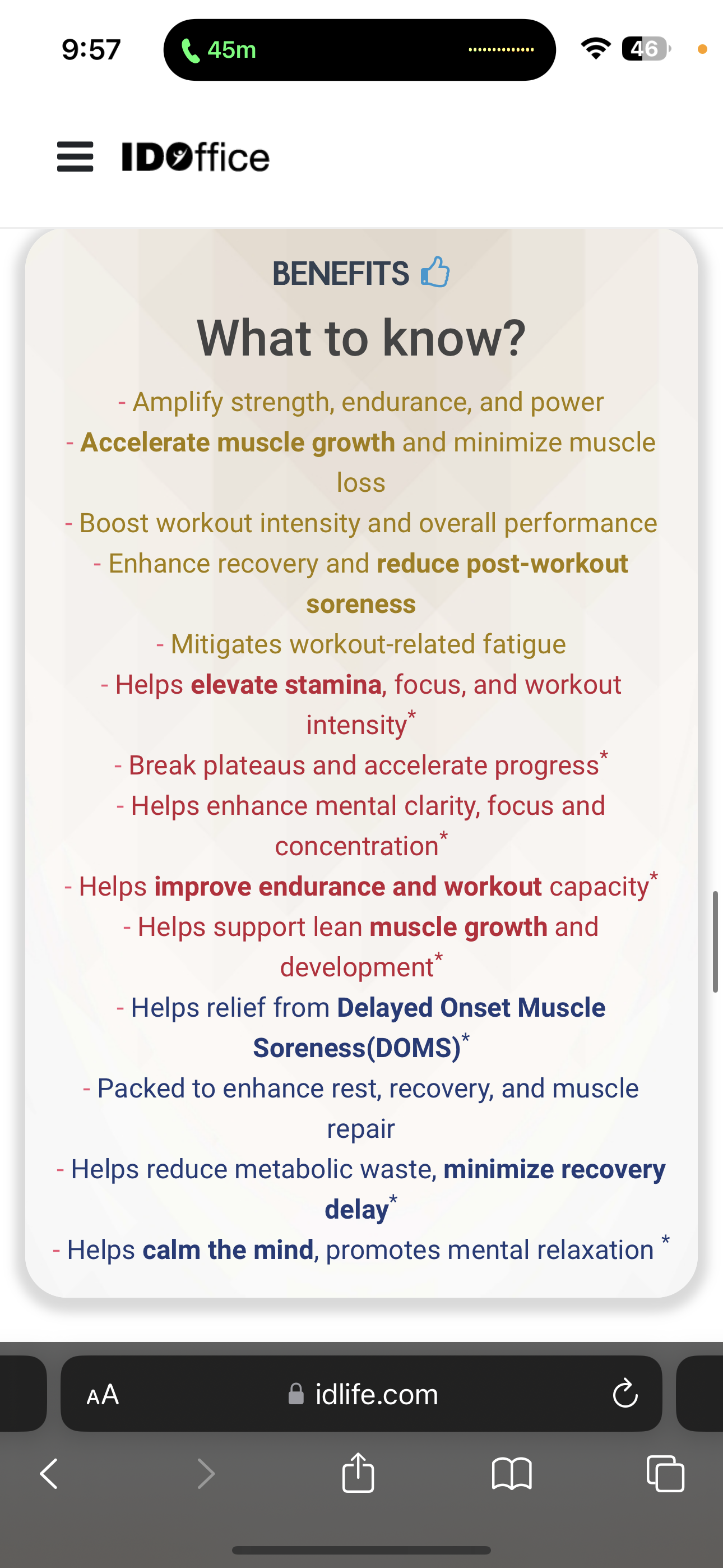The height and width of the screenshot is (1568, 723).
Task: Open the hamburger menu
Action: point(75,156)
